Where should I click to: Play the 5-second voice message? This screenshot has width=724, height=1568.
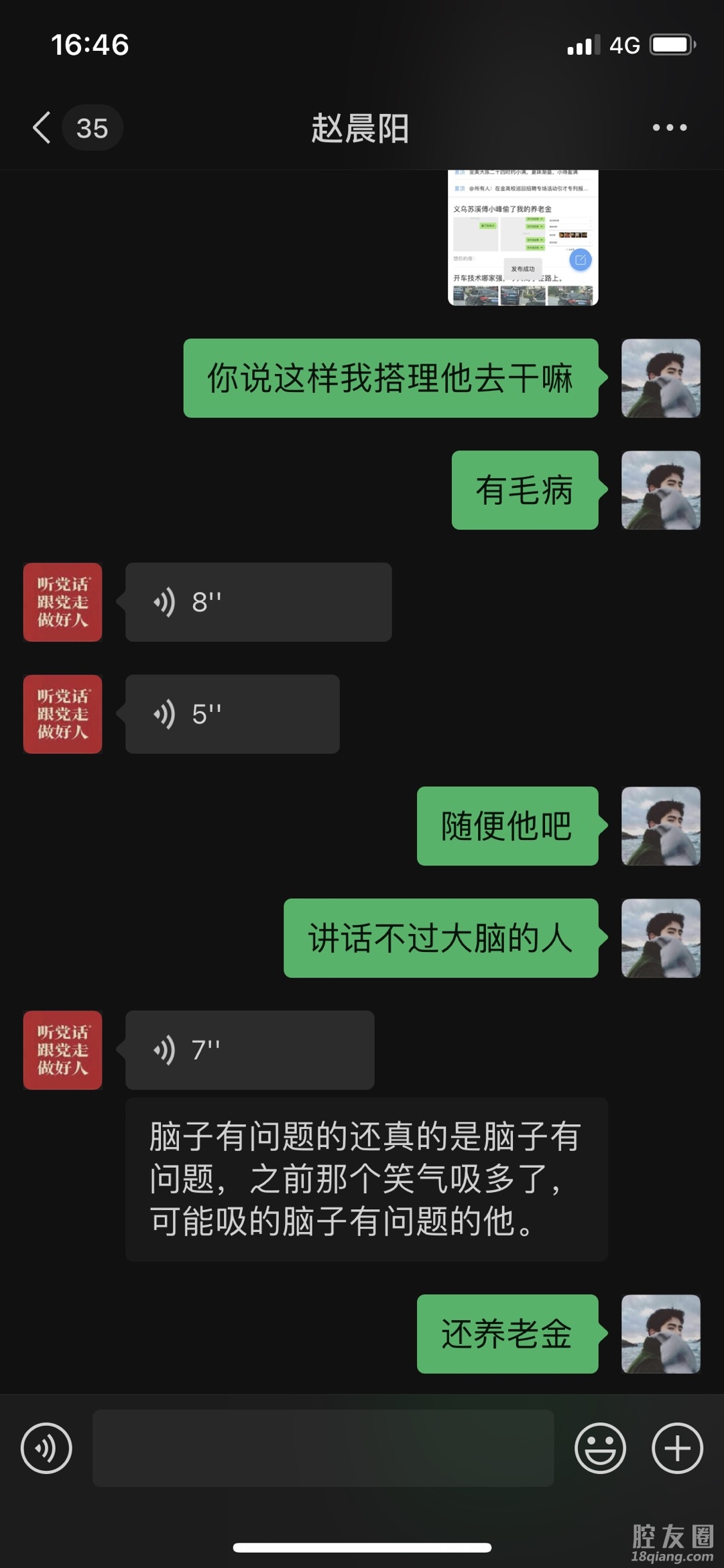coord(232,714)
